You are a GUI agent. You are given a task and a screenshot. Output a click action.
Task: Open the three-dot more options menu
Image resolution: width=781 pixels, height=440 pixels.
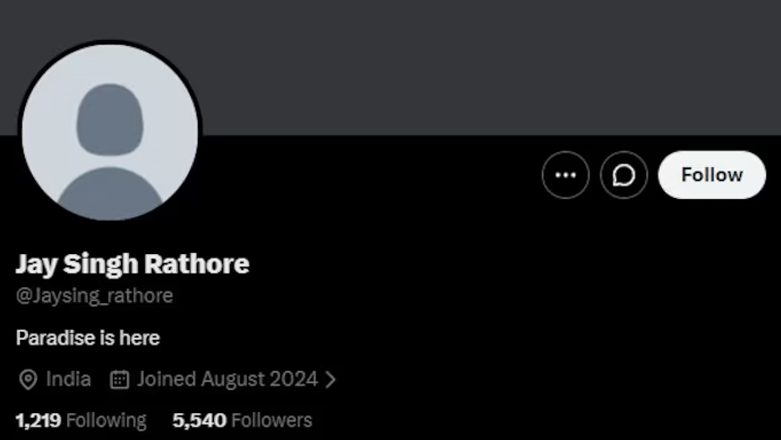click(565, 175)
